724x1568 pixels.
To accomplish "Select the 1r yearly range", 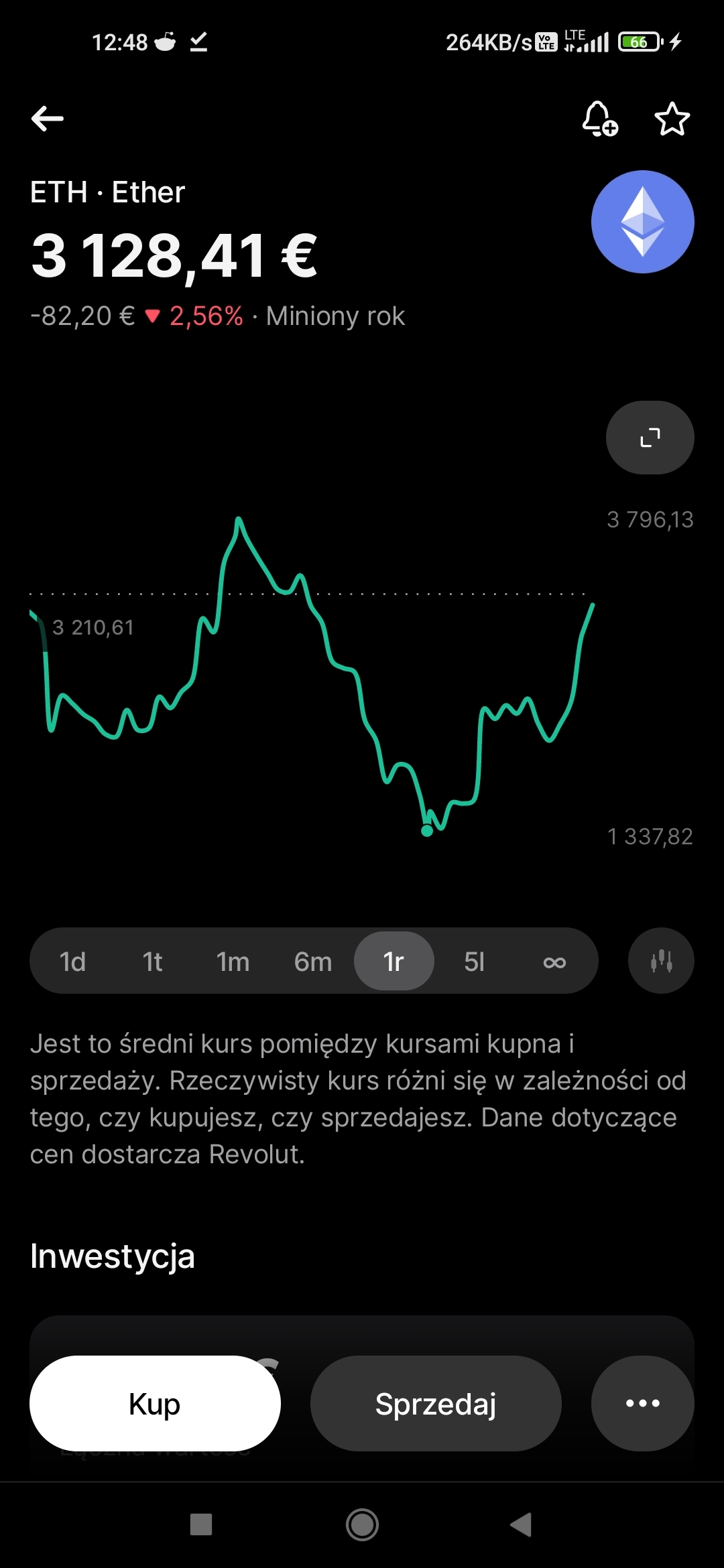I will pyautogui.click(x=394, y=962).
